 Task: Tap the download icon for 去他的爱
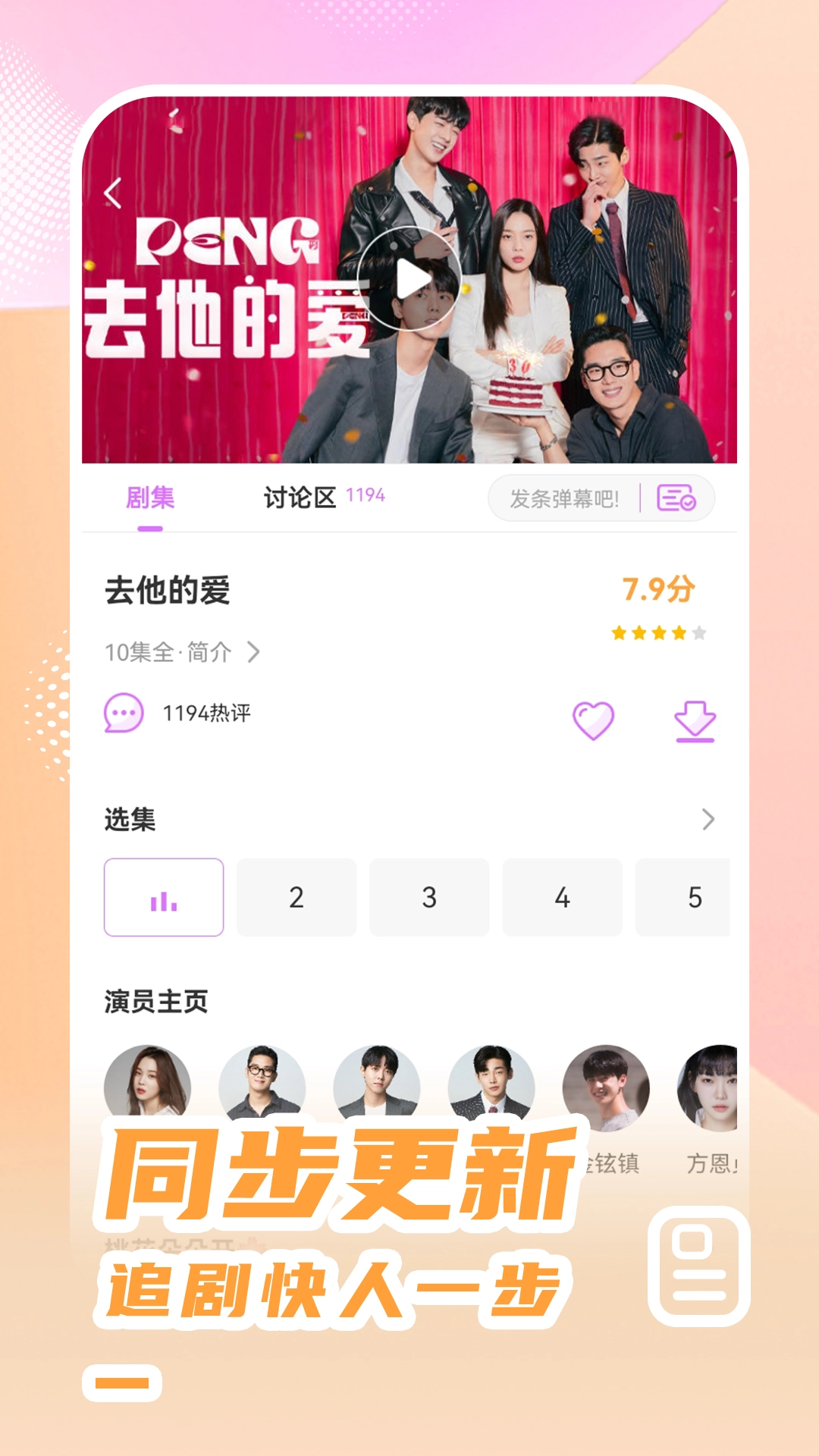coord(695,722)
